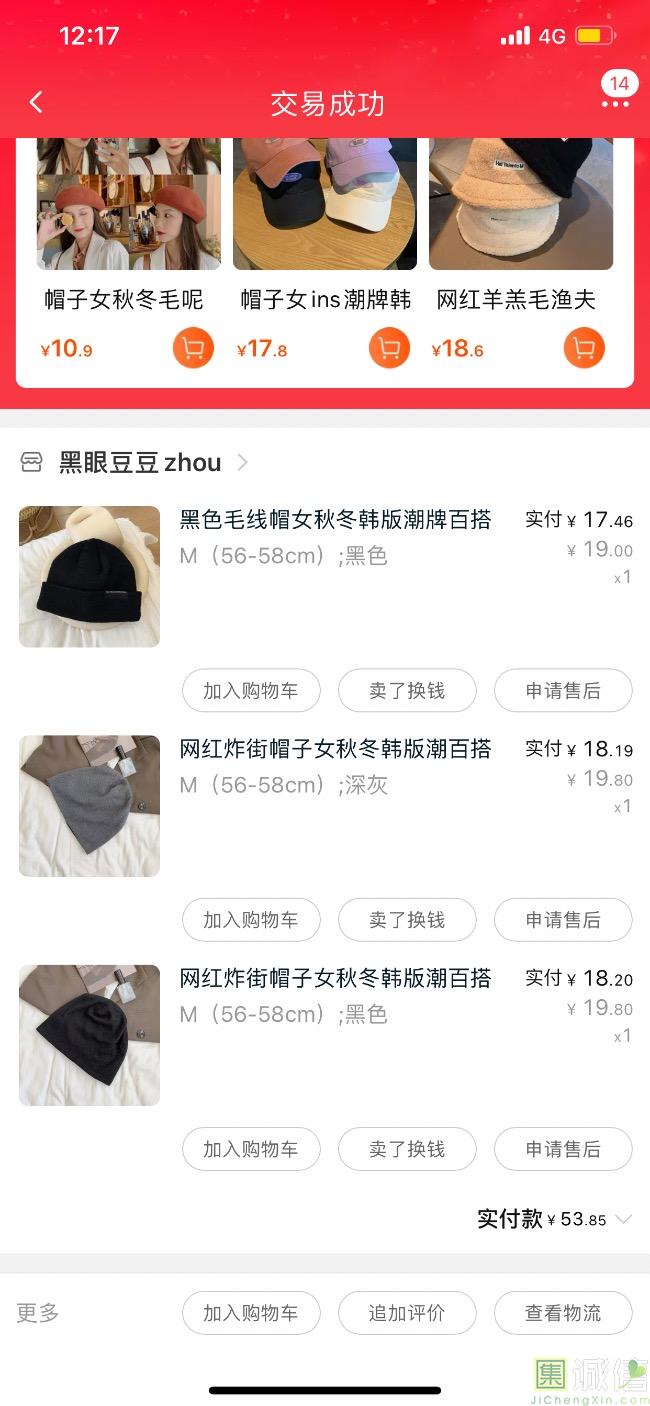The width and height of the screenshot is (650, 1406).
Task: Tap 卖了换钱 for the black knit hat
Action: coord(407,691)
